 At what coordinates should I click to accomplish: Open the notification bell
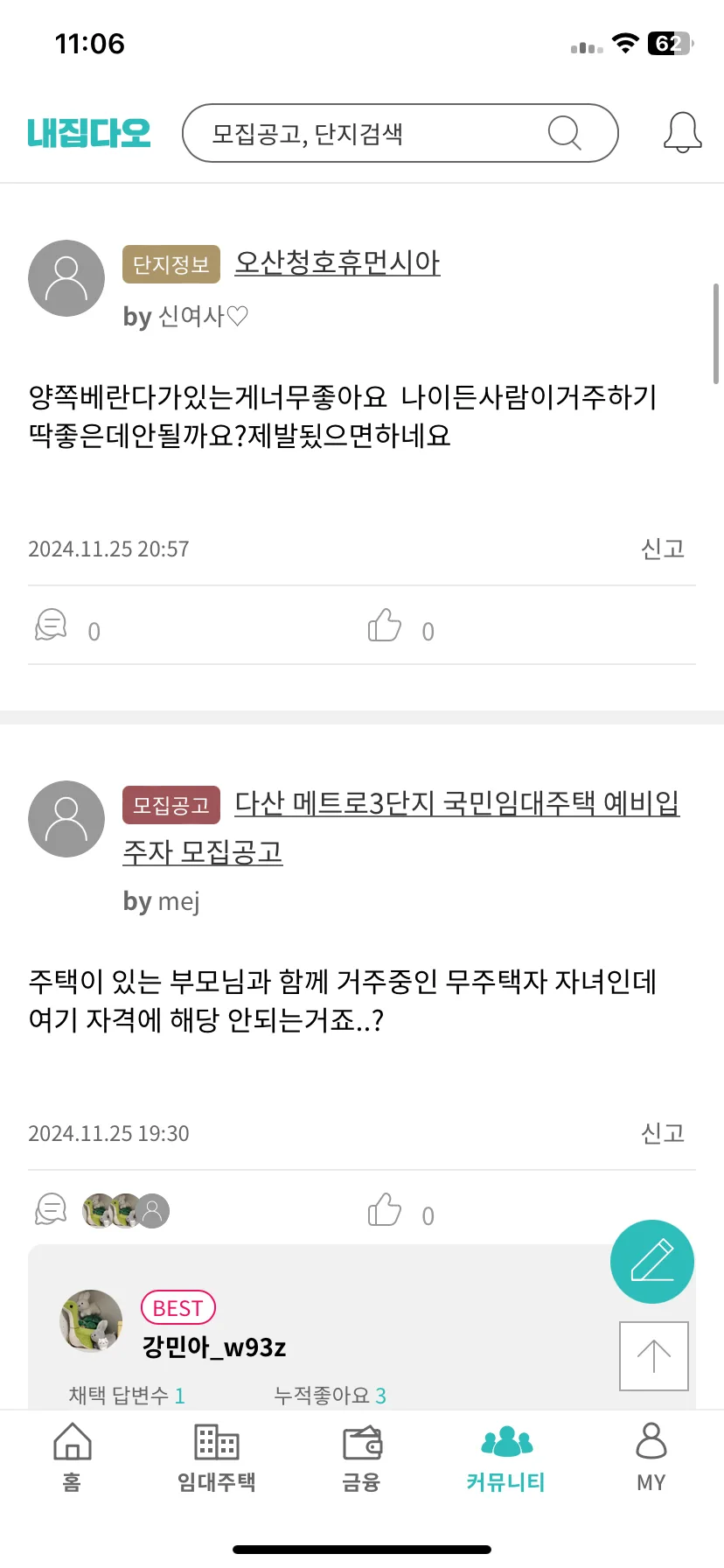(x=682, y=132)
